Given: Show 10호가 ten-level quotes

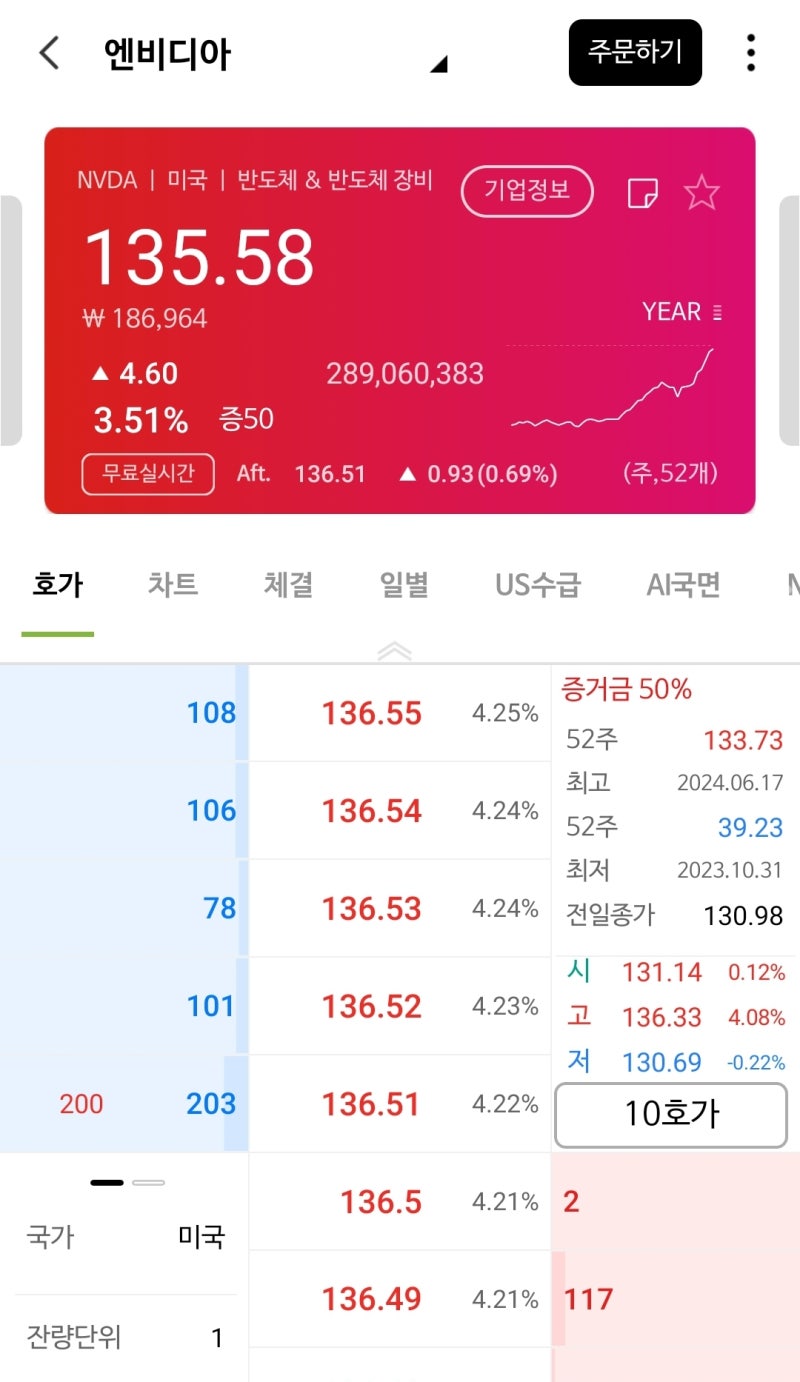Looking at the screenshot, I should (x=670, y=1116).
